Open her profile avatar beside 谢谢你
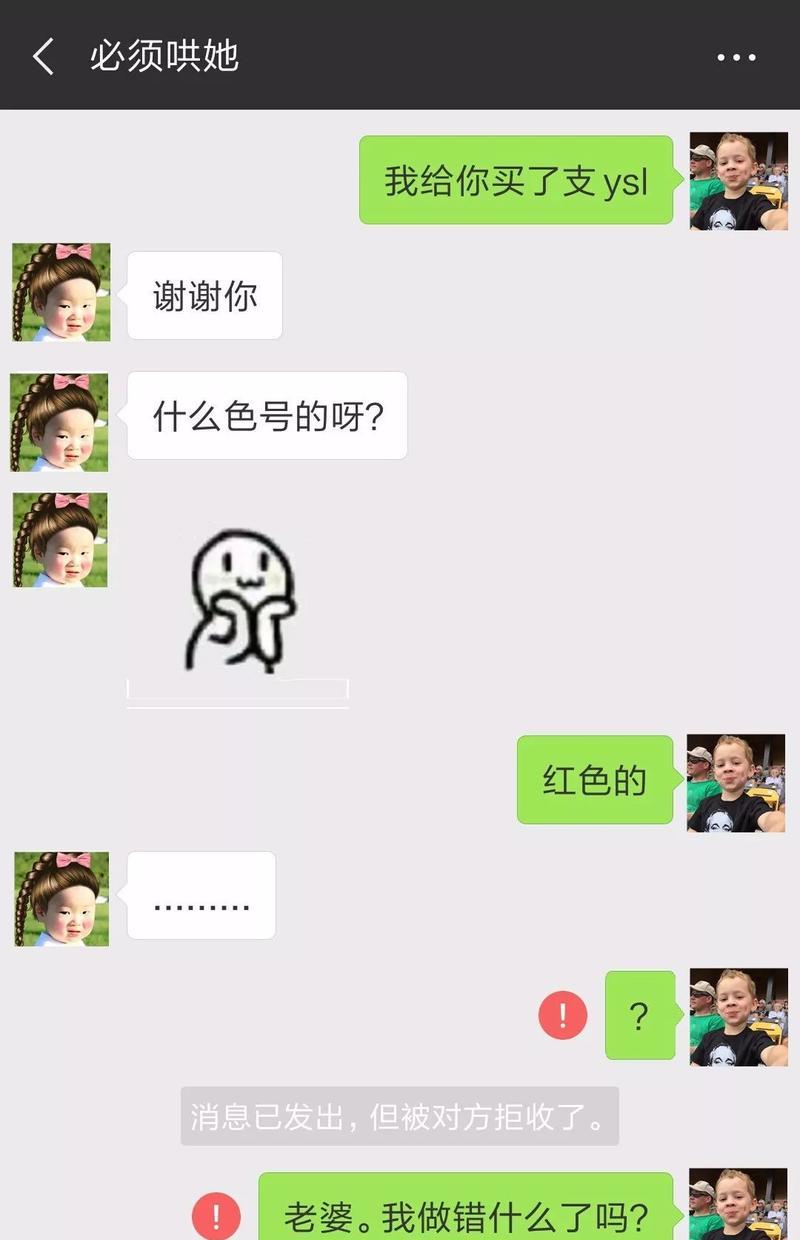Image resolution: width=800 pixels, height=1240 pixels. (x=61, y=292)
